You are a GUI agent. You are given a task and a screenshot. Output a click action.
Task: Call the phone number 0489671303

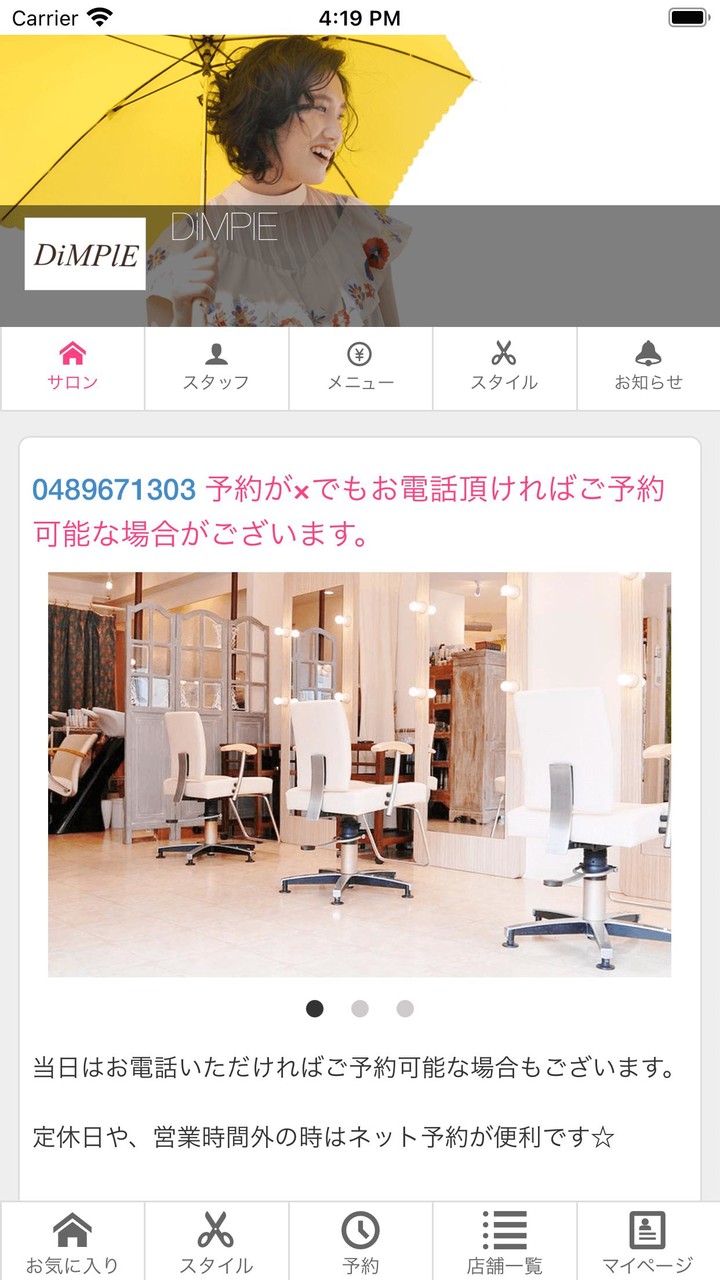[114, 490]
